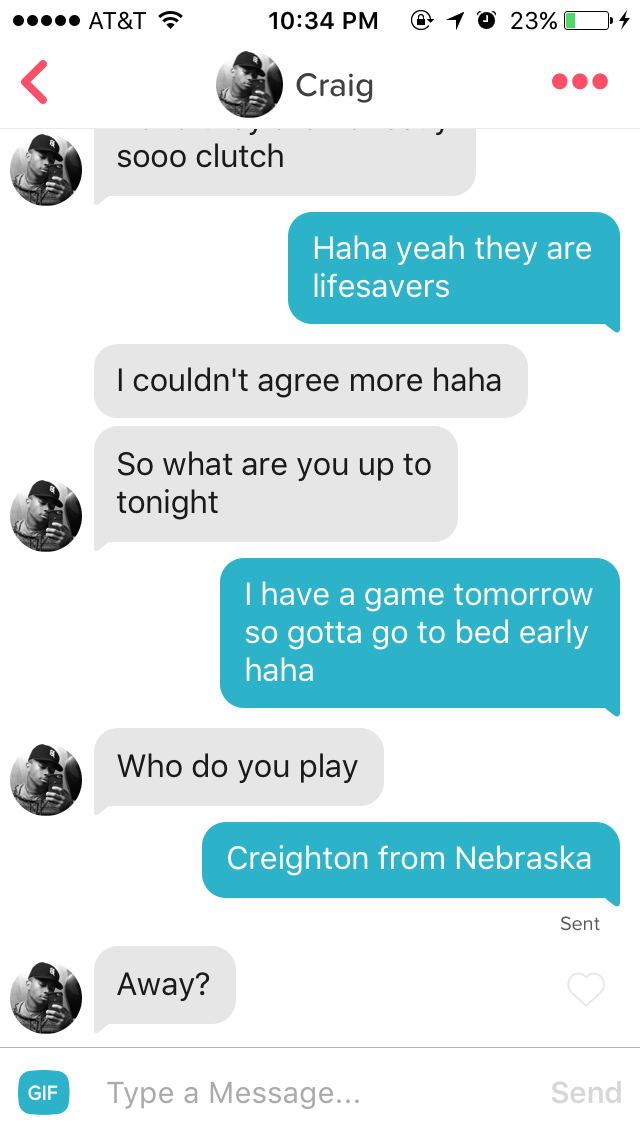Open the GIF picker
Image resolution: width=640 pixels, height=1136 pixels.
click(43, 1092)
